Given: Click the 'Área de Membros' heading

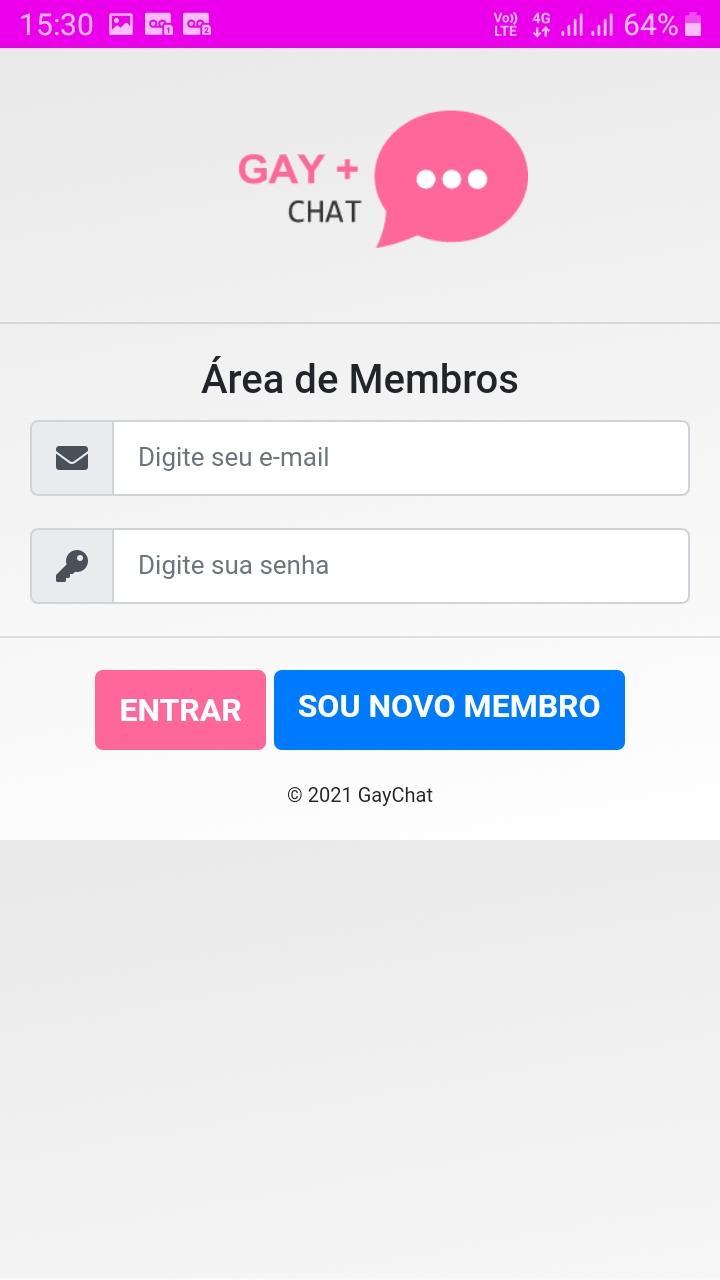Looking at the screenshot, I should pyautogui.click(x=360, y=378).
